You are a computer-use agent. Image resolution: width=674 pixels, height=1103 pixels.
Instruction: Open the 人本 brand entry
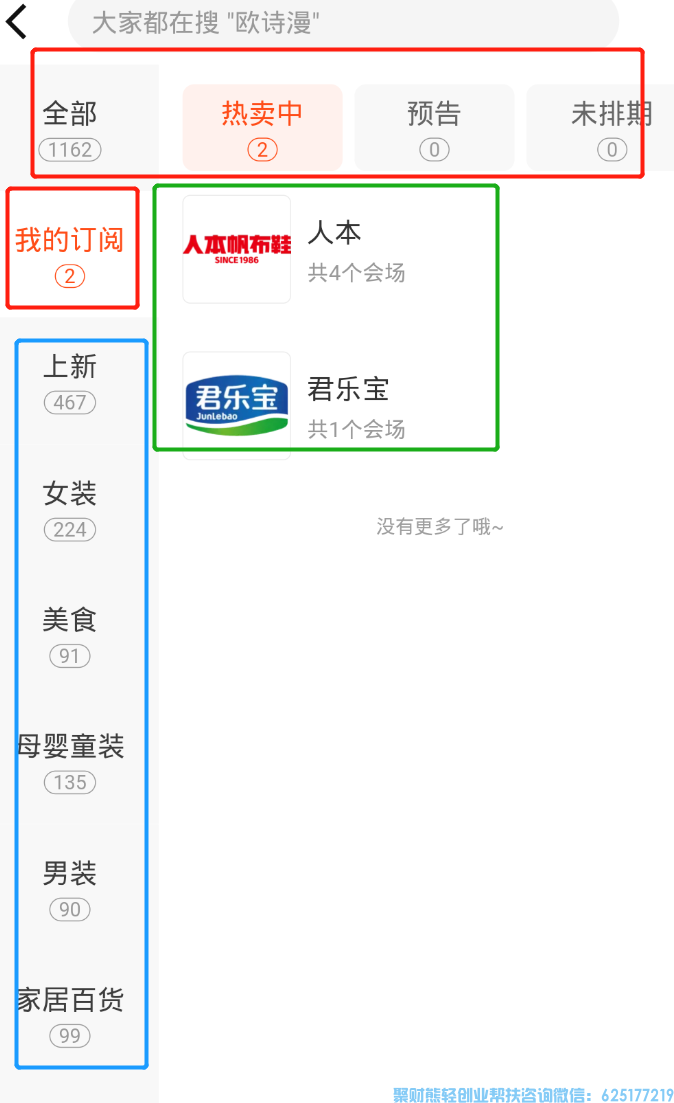click(325, 250)
